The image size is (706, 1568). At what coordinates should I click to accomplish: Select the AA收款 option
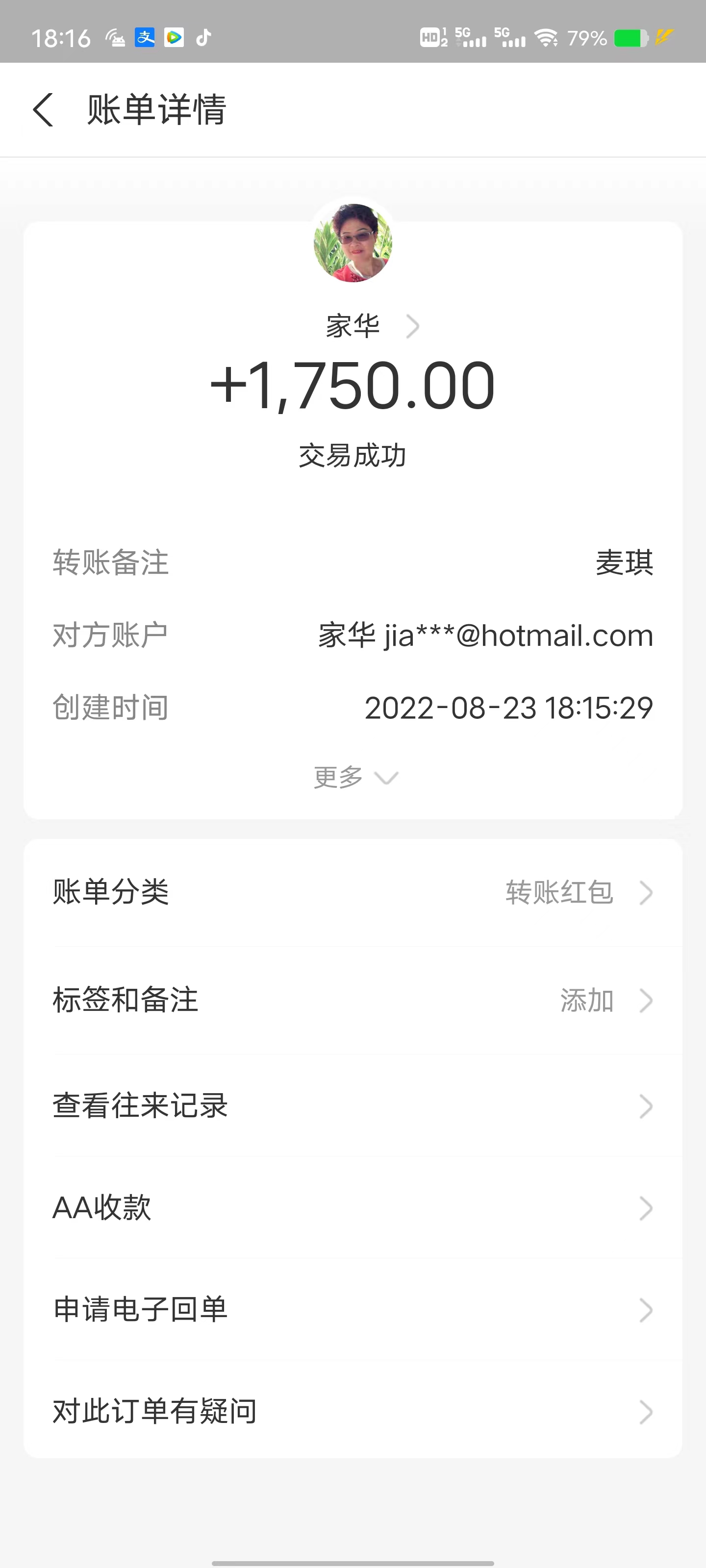tap(353, 1209)
